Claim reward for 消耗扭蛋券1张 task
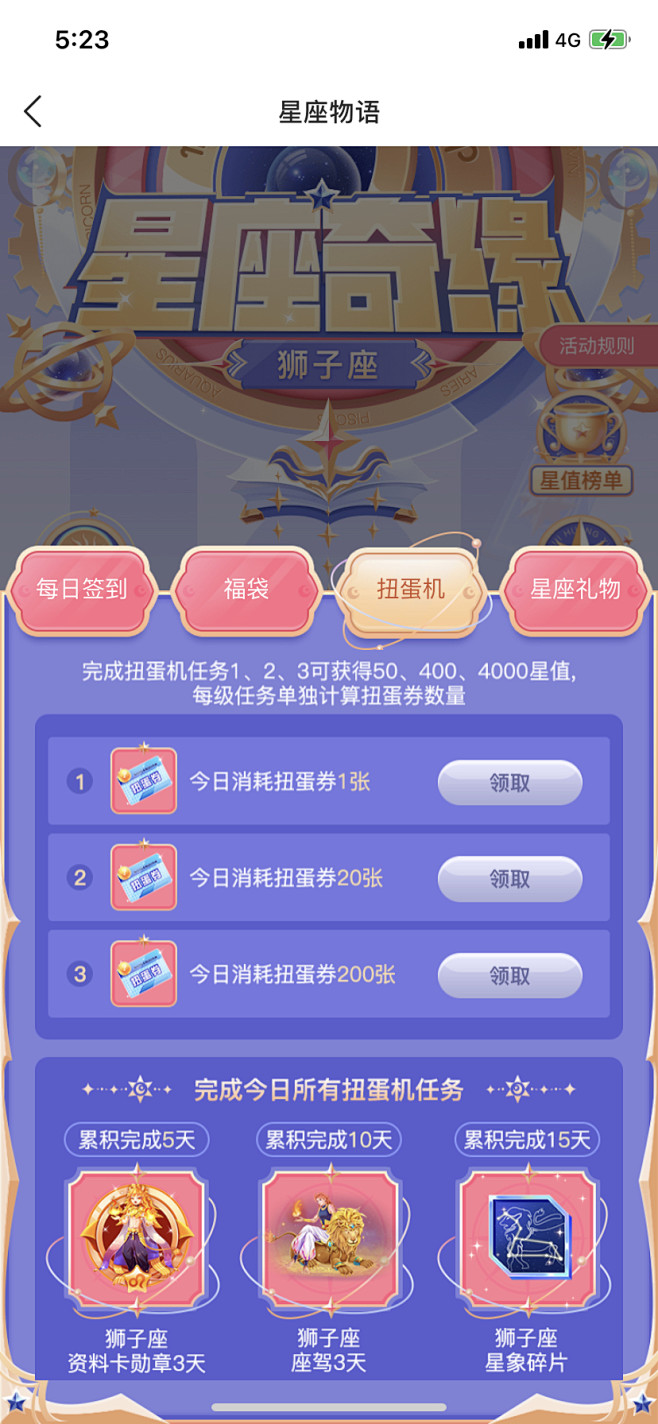The width and height of the screenshot is (658, 1424). point(510,782)
